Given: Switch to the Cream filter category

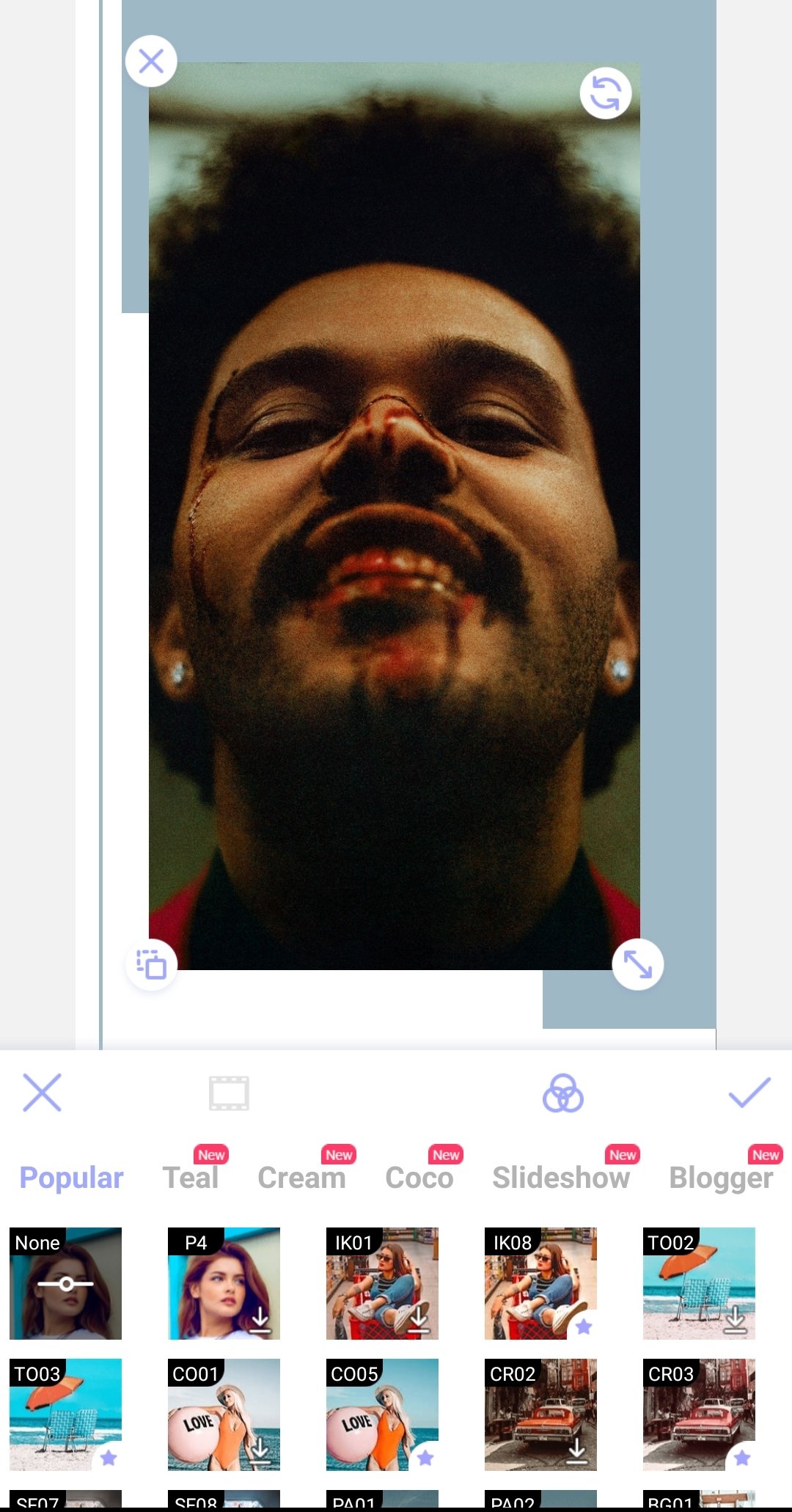Looking at the screenshot, I should tap(301, 1178).
